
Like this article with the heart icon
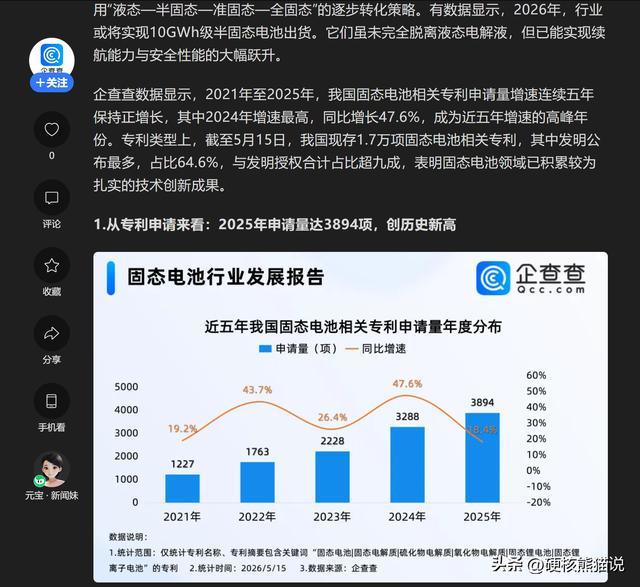point(51,129)
